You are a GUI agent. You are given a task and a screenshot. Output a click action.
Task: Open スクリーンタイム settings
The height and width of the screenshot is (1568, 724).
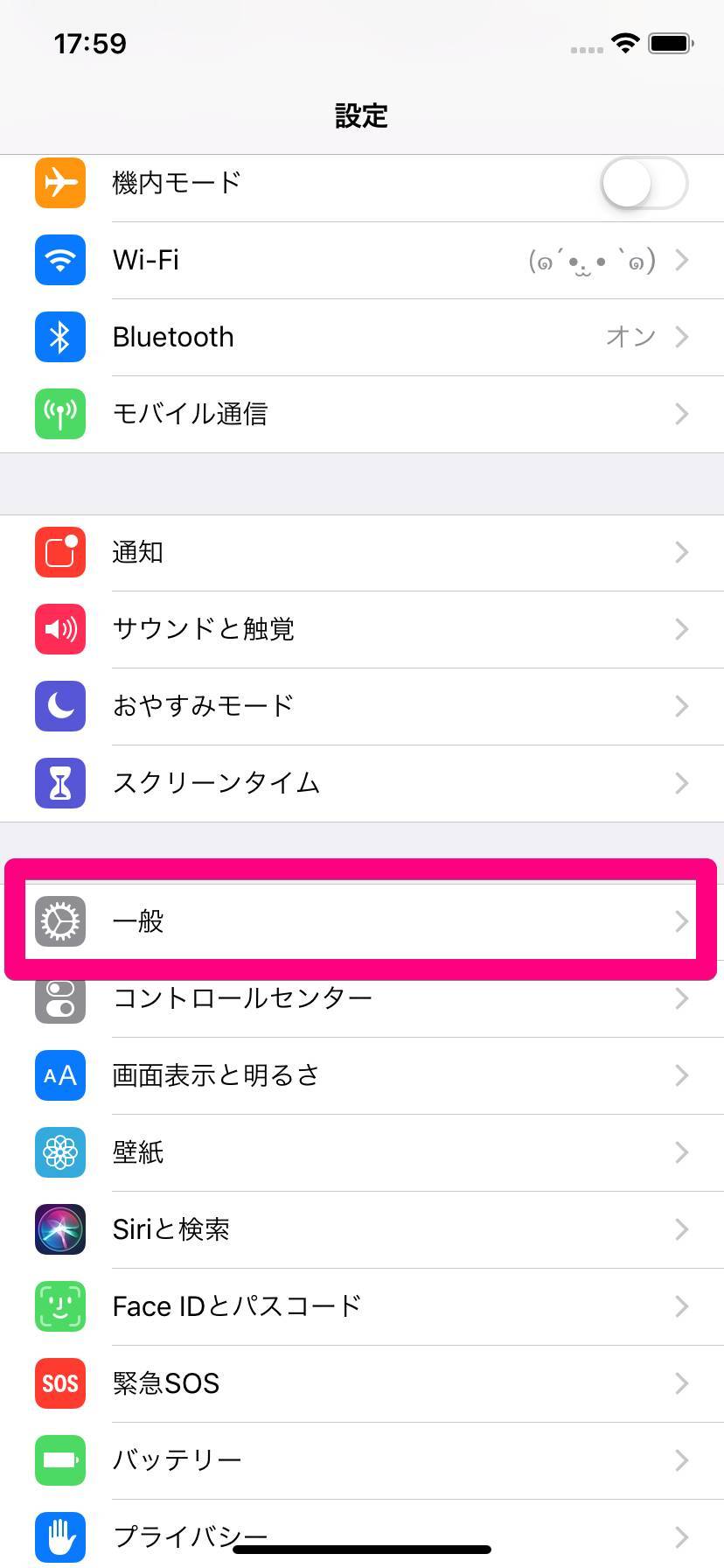click(362, 783)
